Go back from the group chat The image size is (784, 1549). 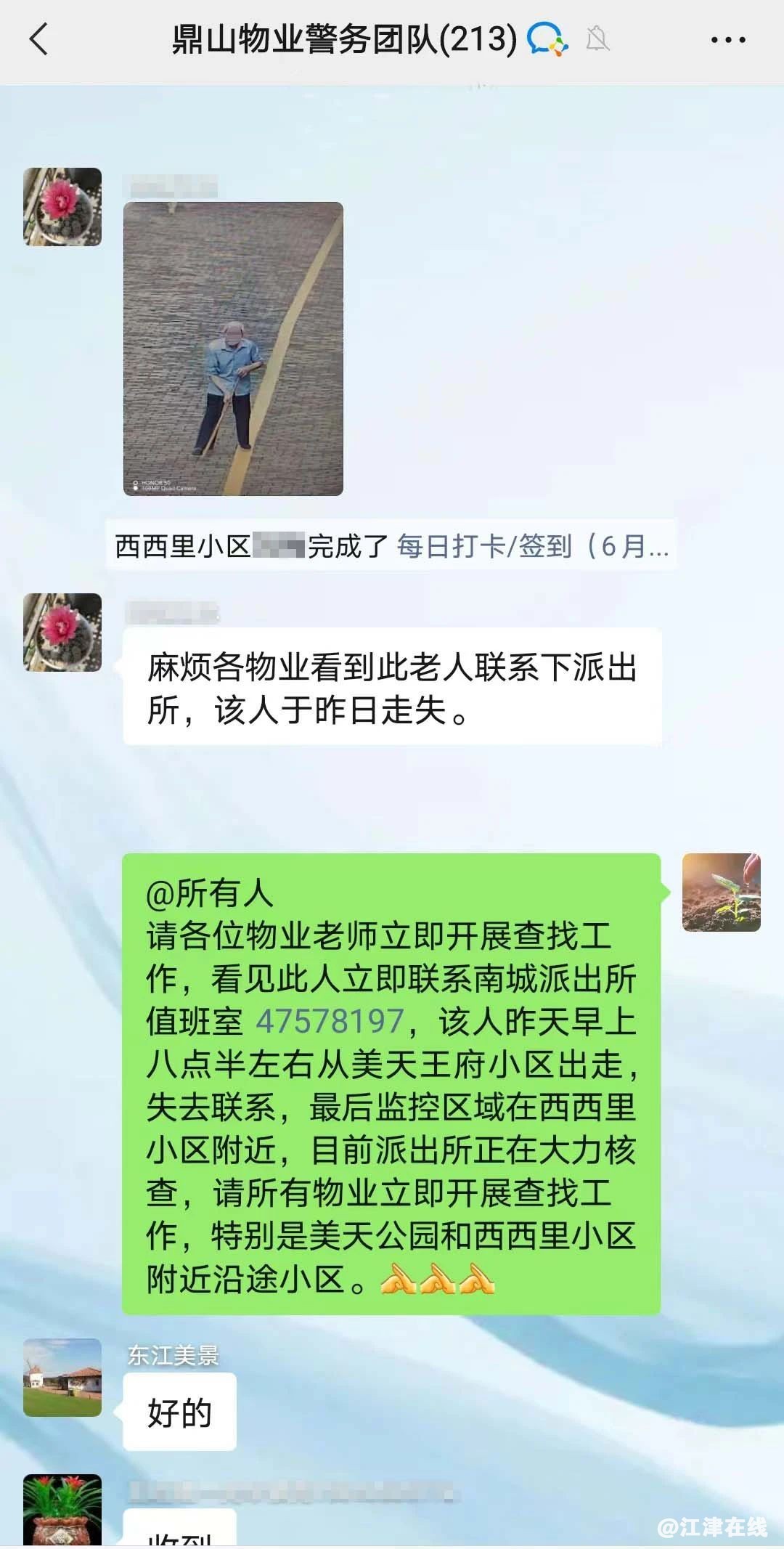[39, 39]
